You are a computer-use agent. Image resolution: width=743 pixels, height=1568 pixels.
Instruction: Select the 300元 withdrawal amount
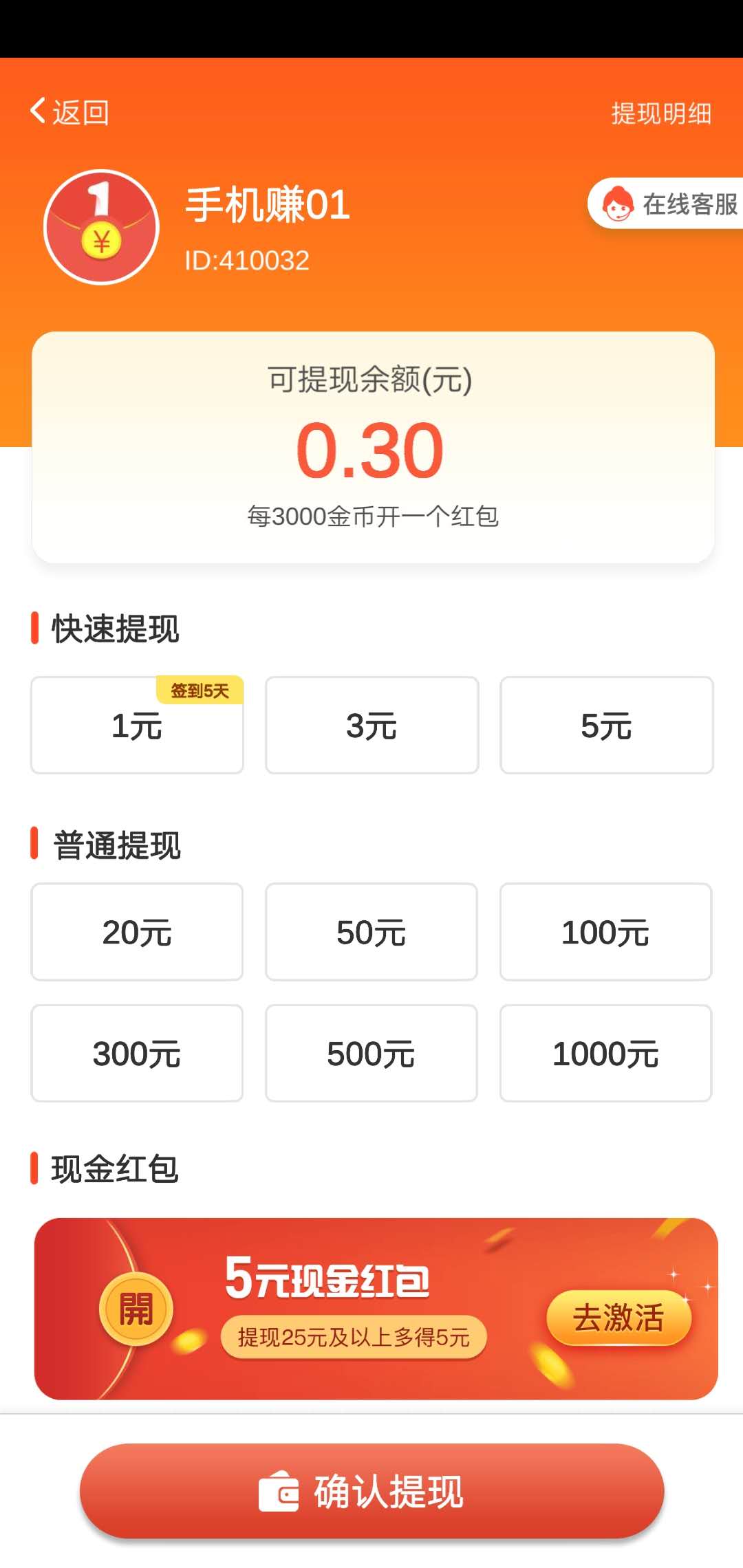click(x=136, y=1052)
